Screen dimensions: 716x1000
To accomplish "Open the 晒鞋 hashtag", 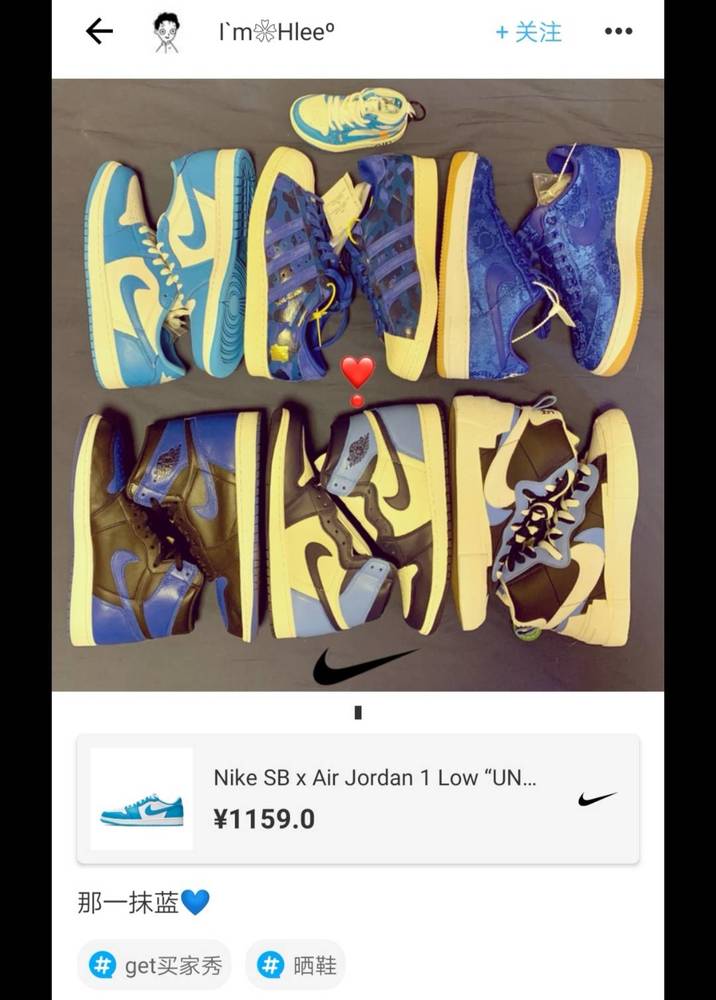I will 296,965.
